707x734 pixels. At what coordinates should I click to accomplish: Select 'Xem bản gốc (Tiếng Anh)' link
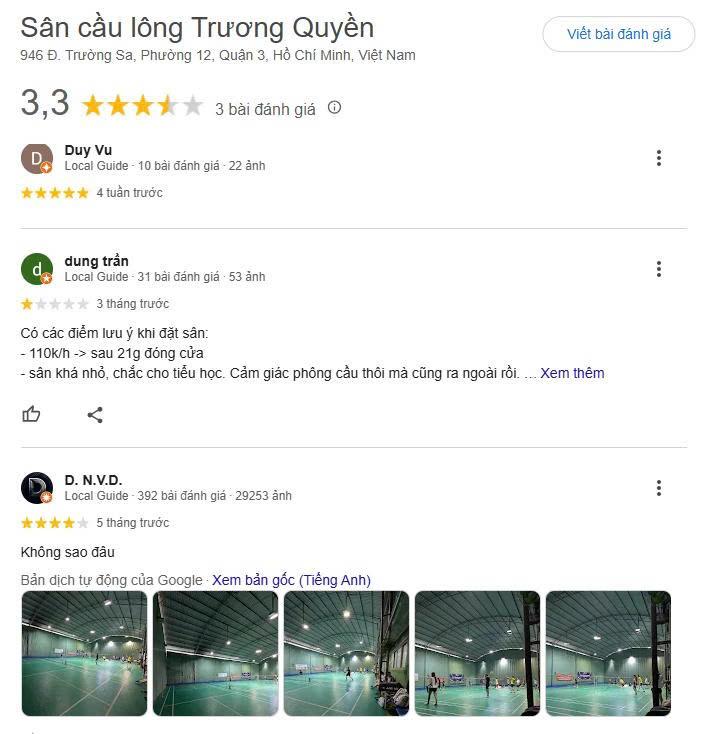pyautogui.click(x=291, y=580)
